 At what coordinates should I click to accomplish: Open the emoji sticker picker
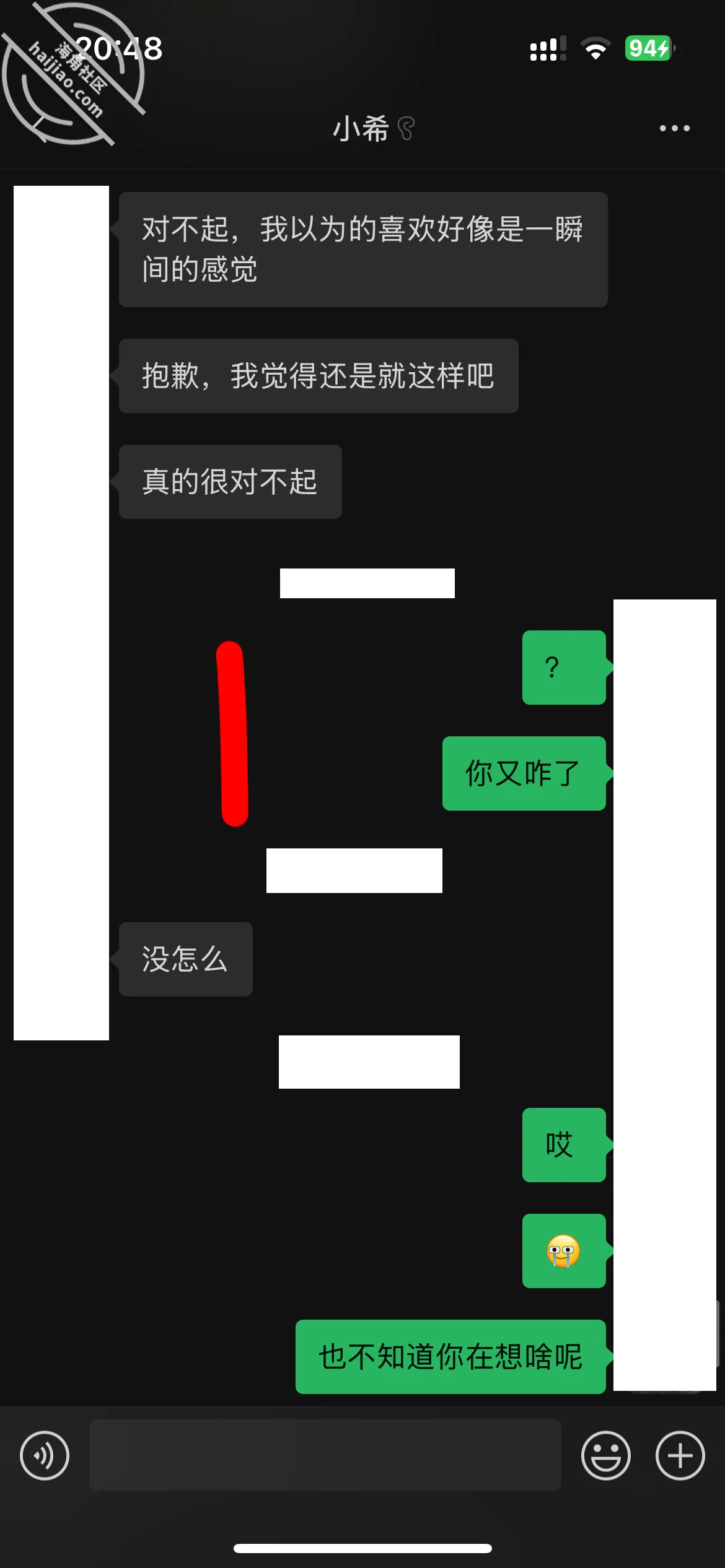(606, 1455)
